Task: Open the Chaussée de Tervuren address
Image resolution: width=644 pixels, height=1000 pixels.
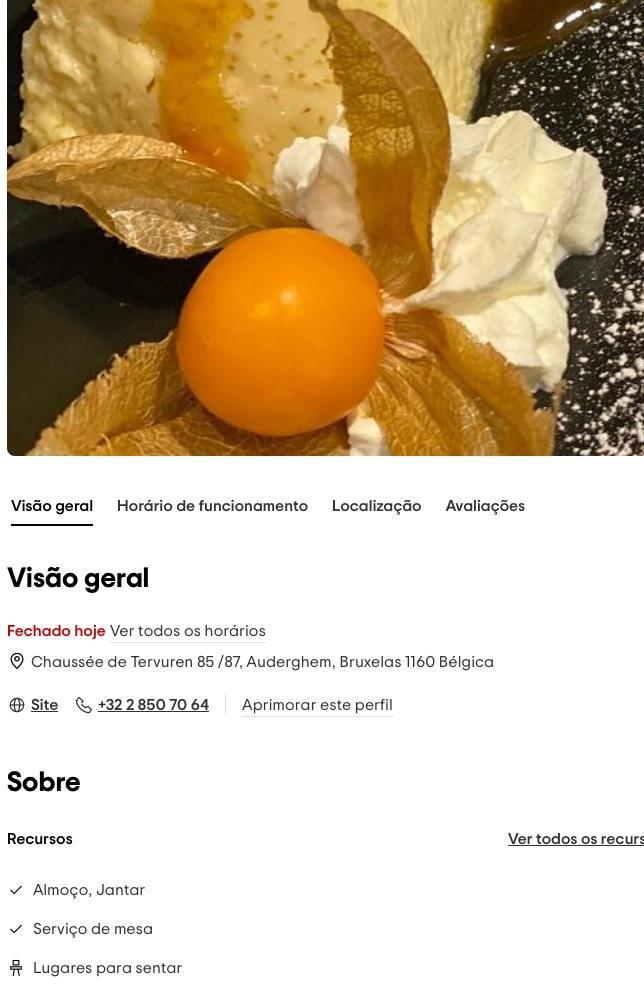Action: point(262,662)
